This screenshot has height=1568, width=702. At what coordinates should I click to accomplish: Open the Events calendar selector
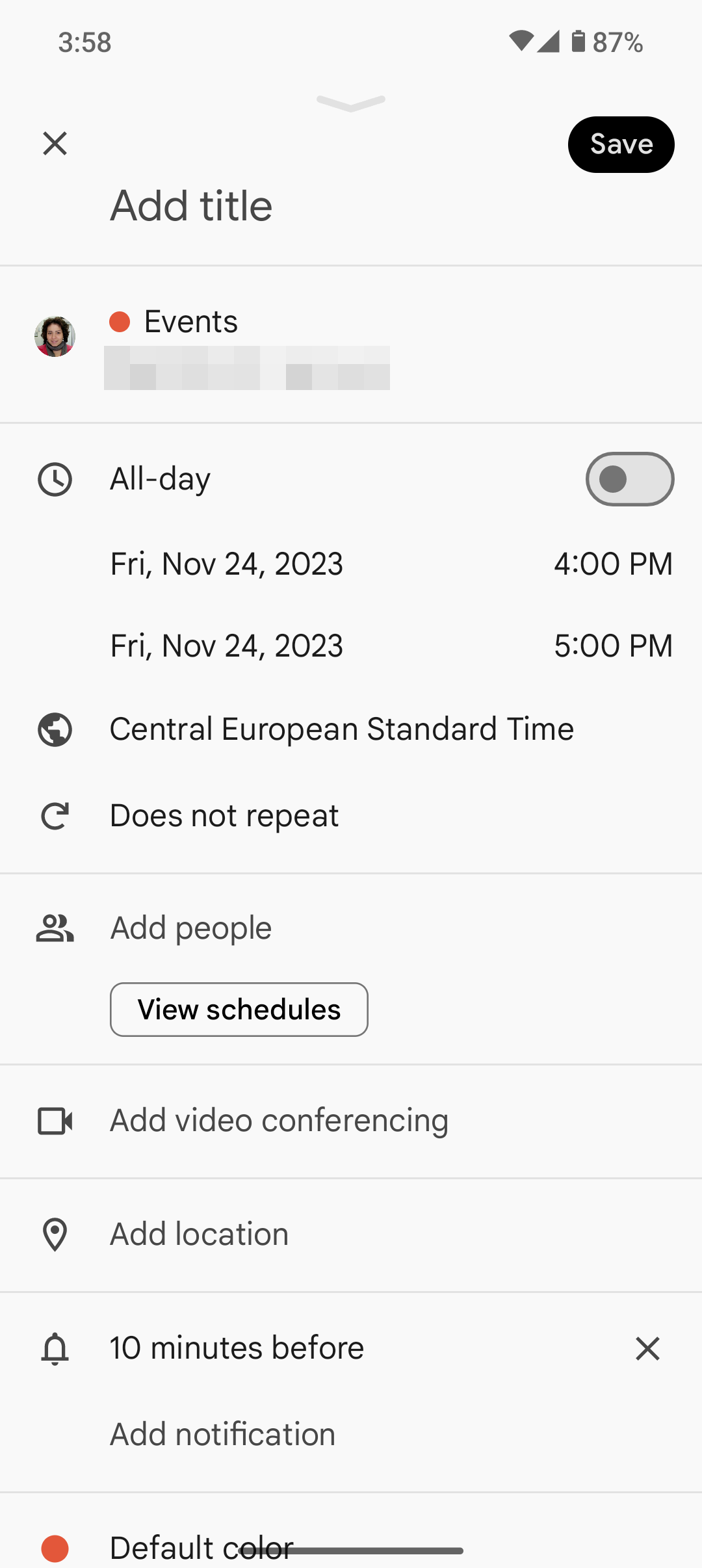click(191, 322)
